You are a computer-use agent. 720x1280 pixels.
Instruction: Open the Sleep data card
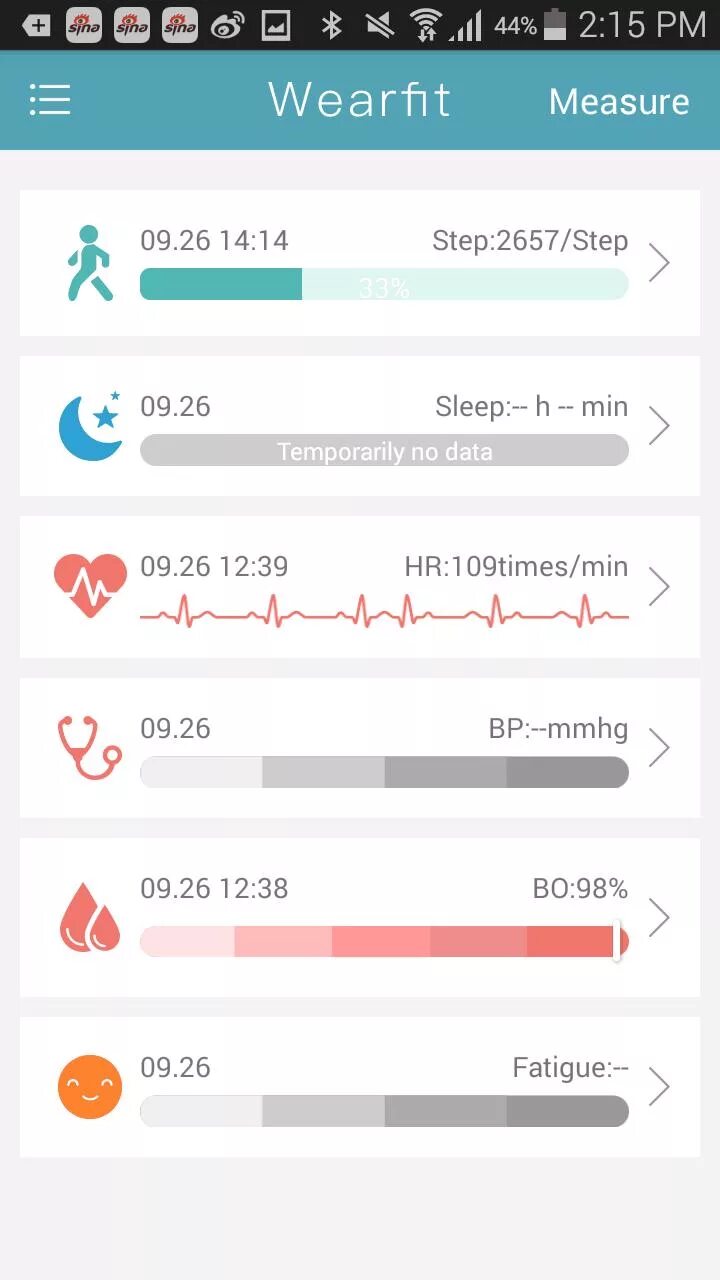360,426
